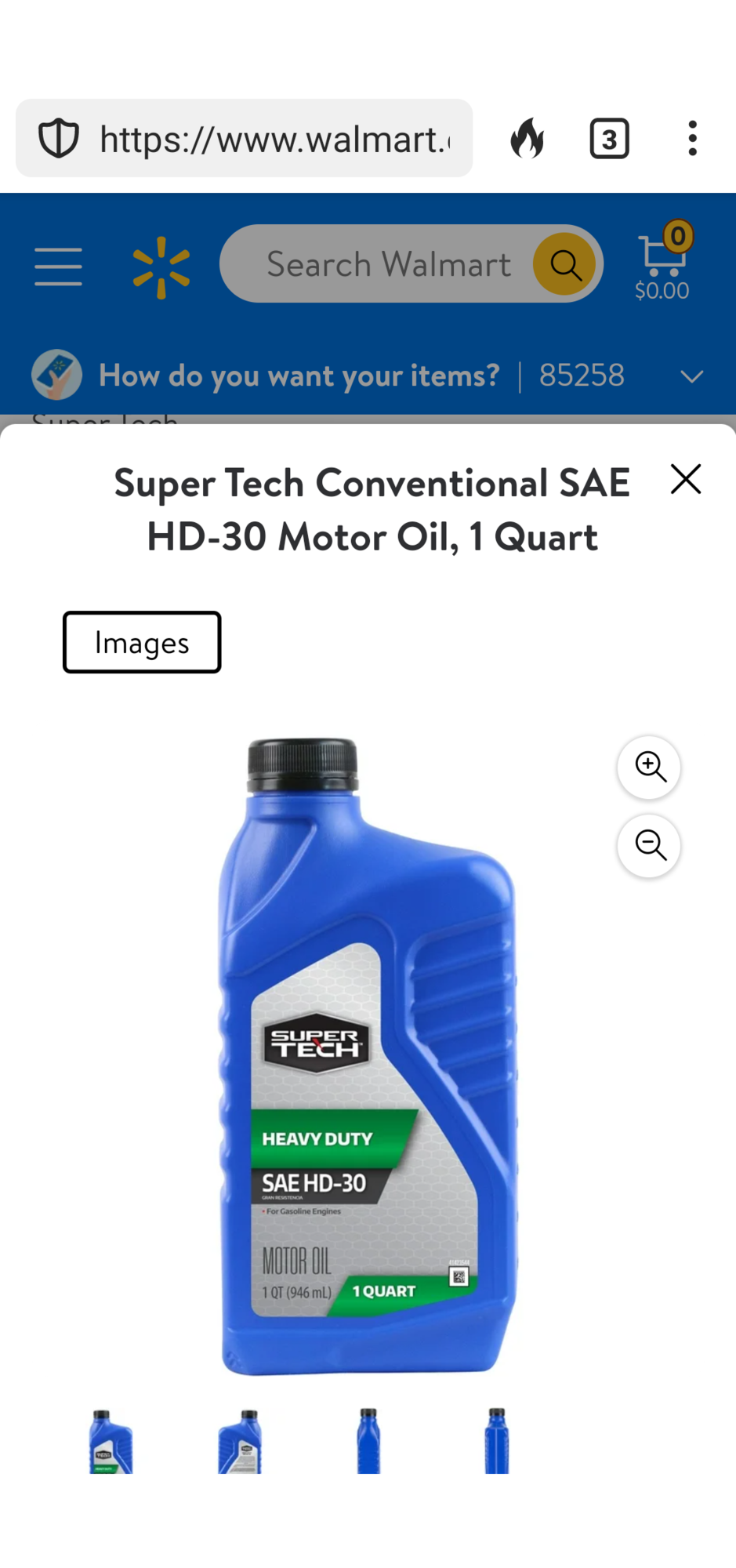Tap the browser flame icon
Image resolution: width=736 pixels, height=1568 pixels.
click(x=528, y=139)
